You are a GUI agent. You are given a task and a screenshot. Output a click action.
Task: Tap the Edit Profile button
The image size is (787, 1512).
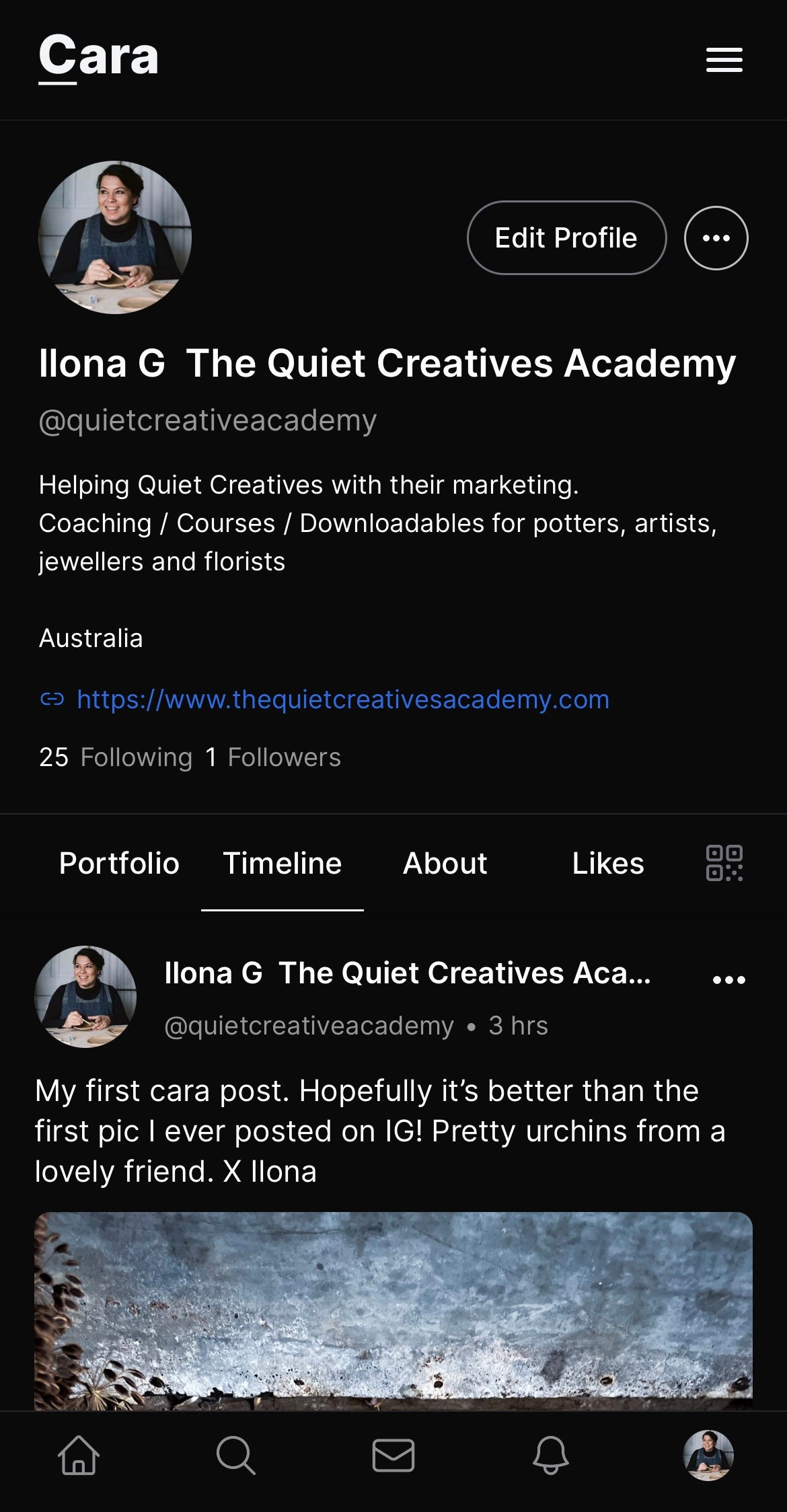tap(566, 237)
